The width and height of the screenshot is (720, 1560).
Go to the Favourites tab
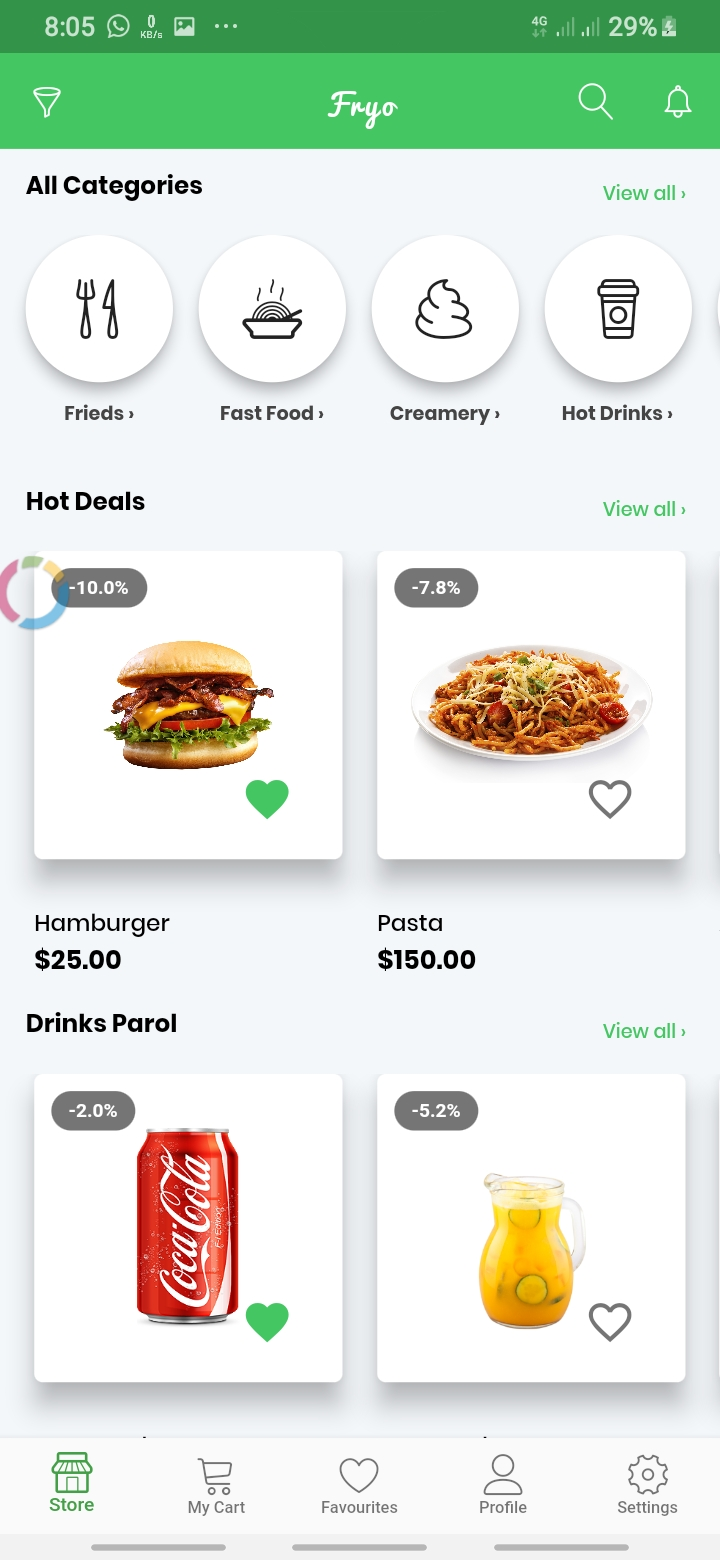coord(359,1486)
